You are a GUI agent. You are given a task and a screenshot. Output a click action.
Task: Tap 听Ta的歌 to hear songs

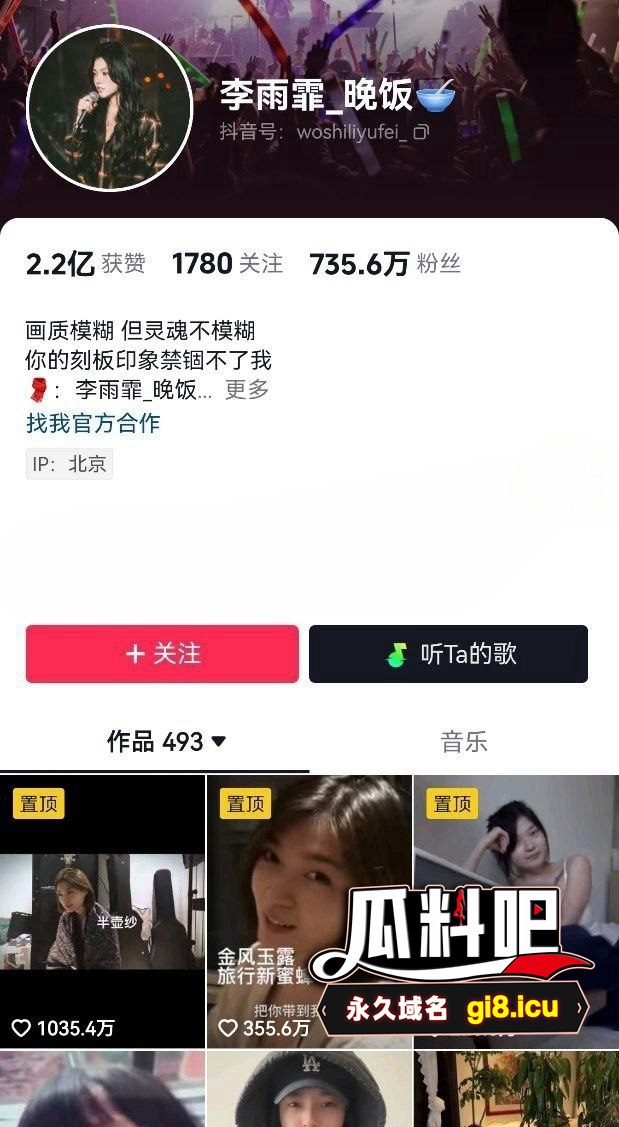(448, 654)
